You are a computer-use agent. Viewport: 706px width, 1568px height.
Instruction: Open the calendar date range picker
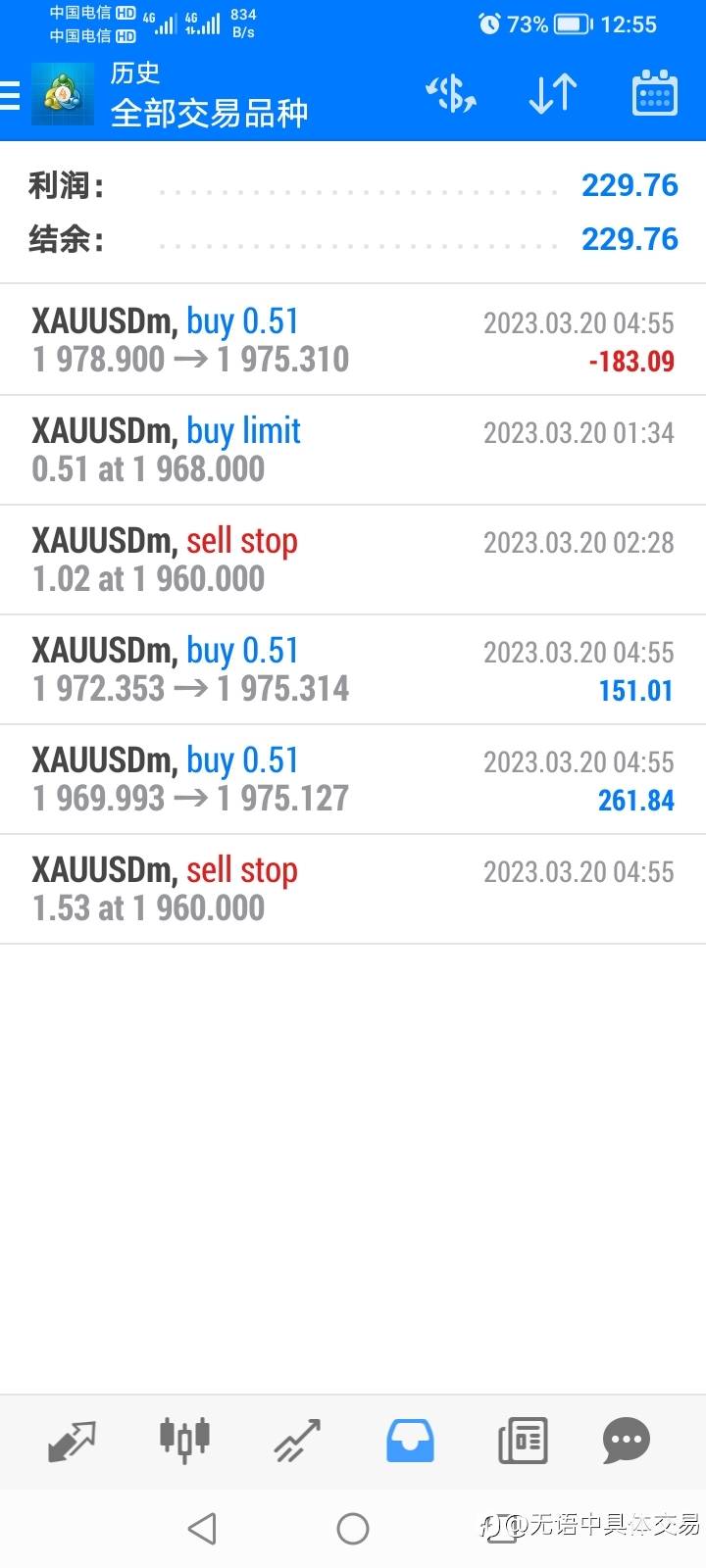pyautogui.click(x=654, y=94)
